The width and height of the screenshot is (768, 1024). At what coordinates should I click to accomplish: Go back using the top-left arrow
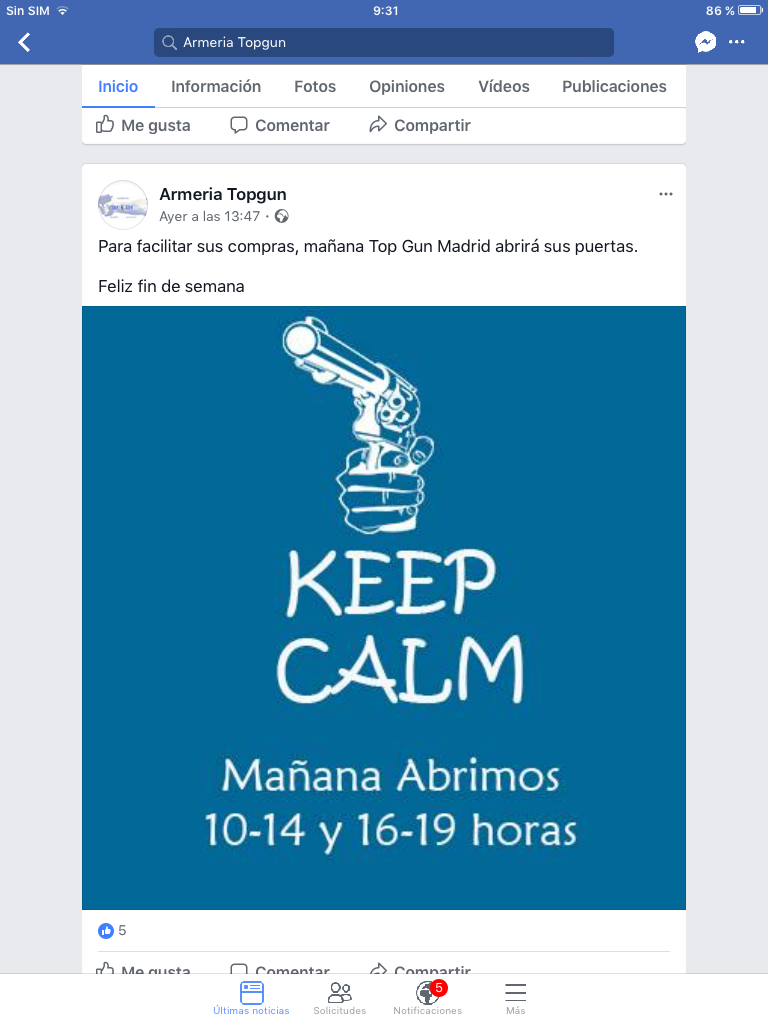pyautogui.click(x=25, y=42)
